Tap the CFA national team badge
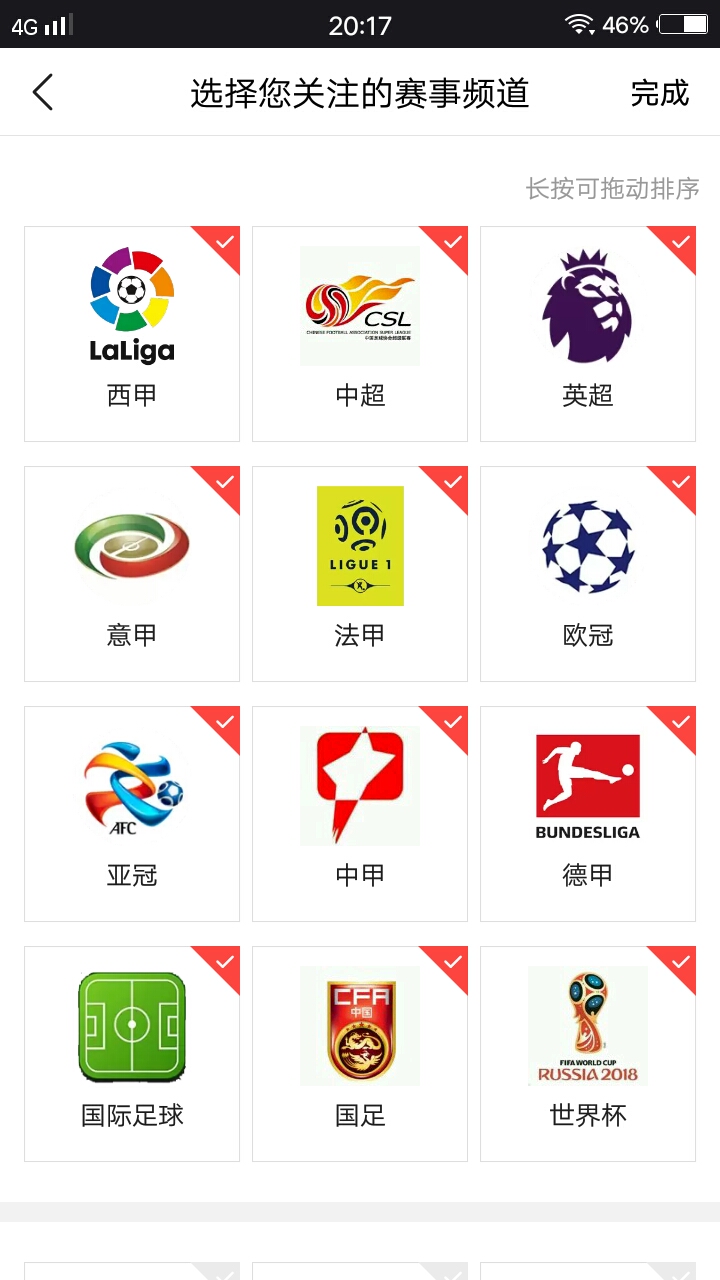This screenshot has width=720, height=1280. coord(359,1025)
